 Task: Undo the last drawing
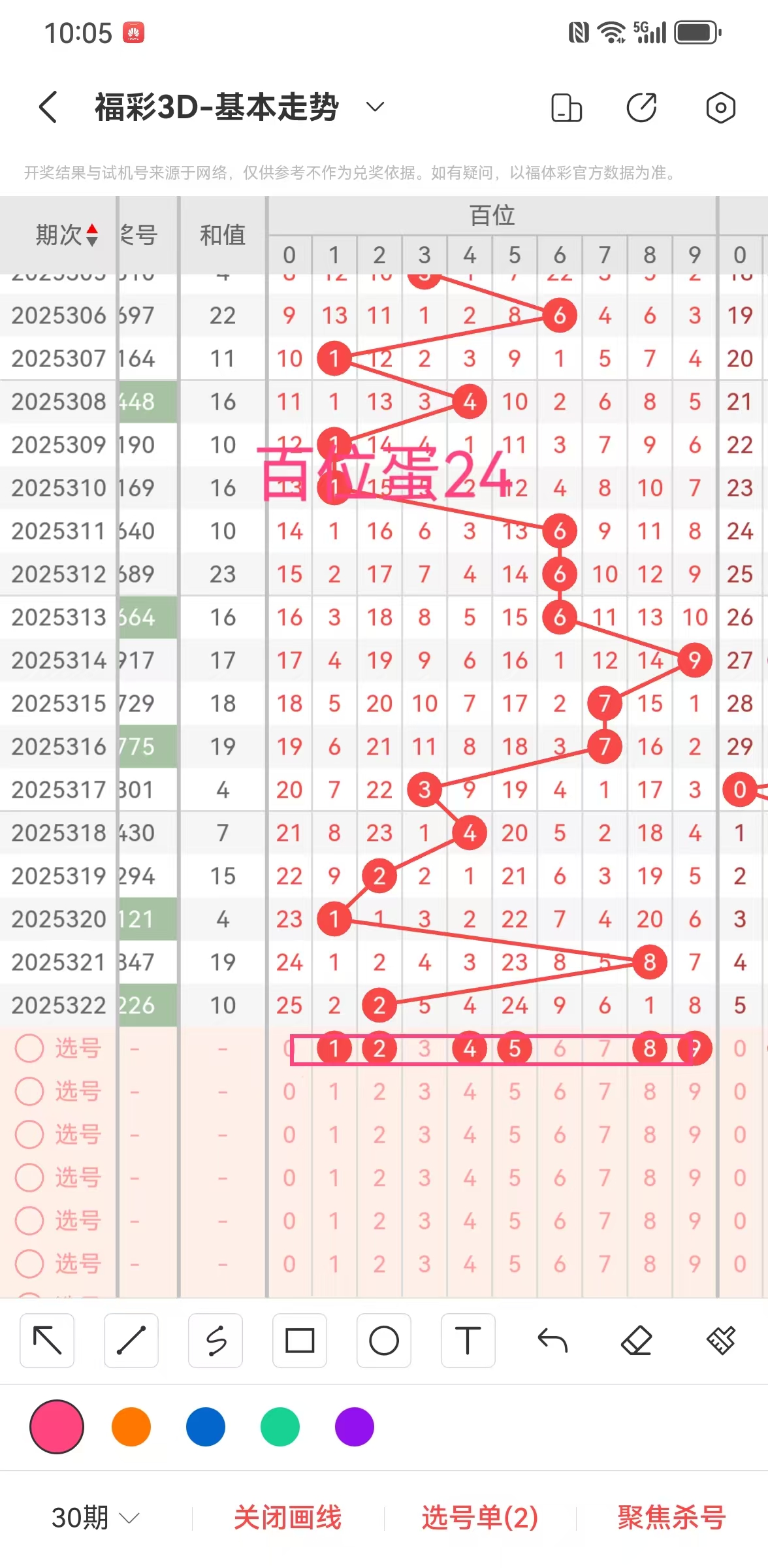coord(552,1341)
